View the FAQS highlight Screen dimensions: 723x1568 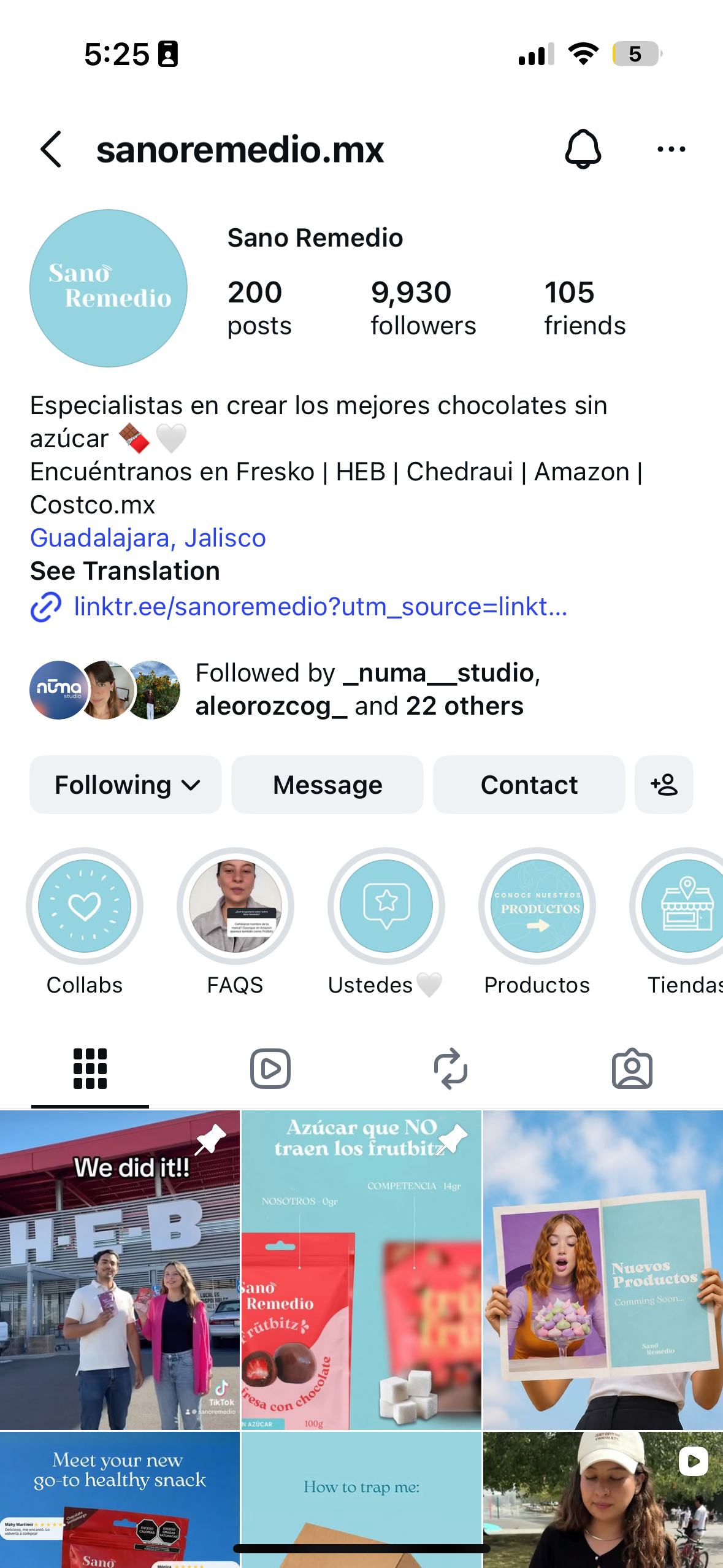pos(235,906)
